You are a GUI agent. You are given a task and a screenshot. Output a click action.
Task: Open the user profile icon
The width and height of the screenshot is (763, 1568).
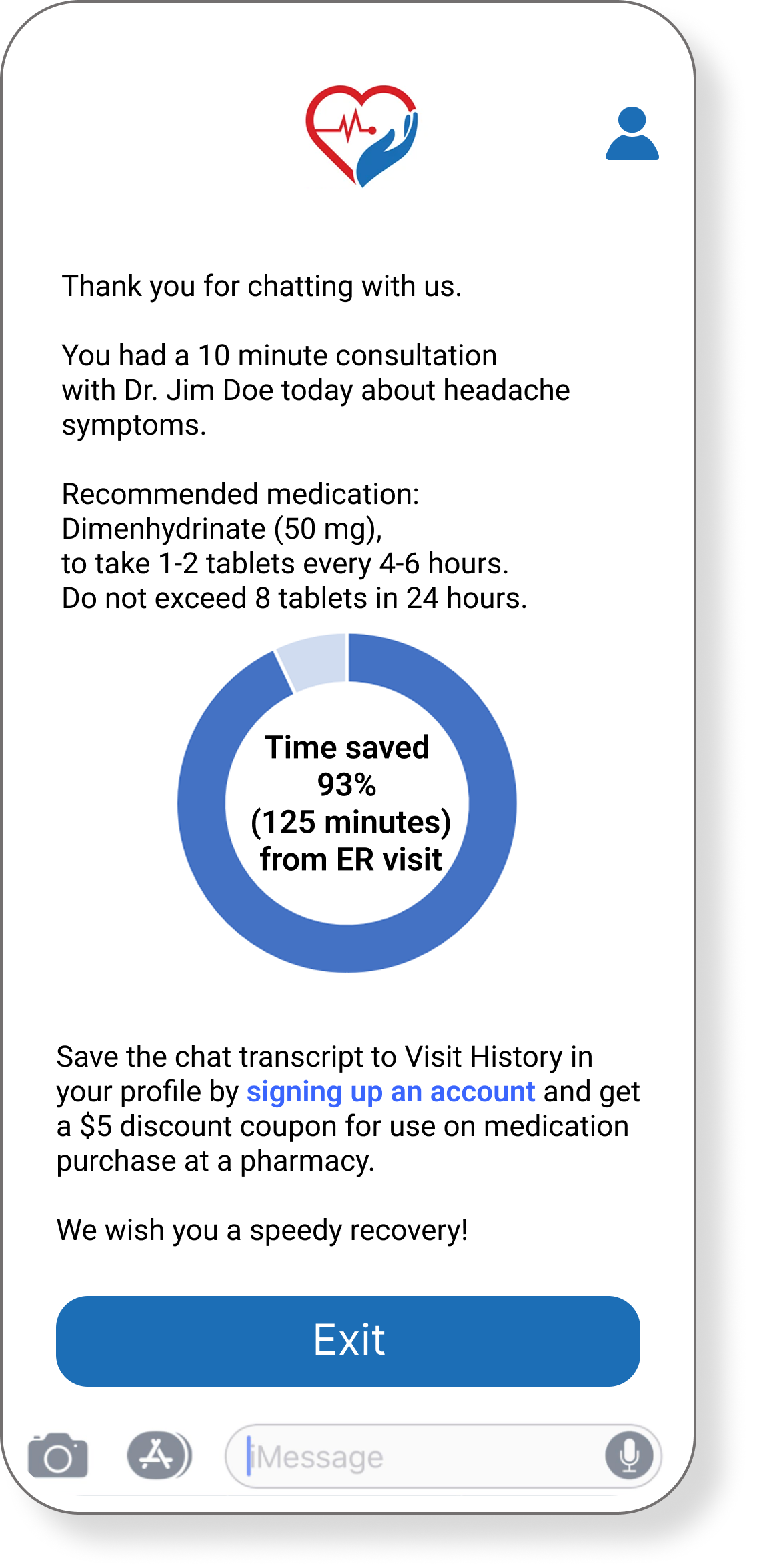(632, 133)
